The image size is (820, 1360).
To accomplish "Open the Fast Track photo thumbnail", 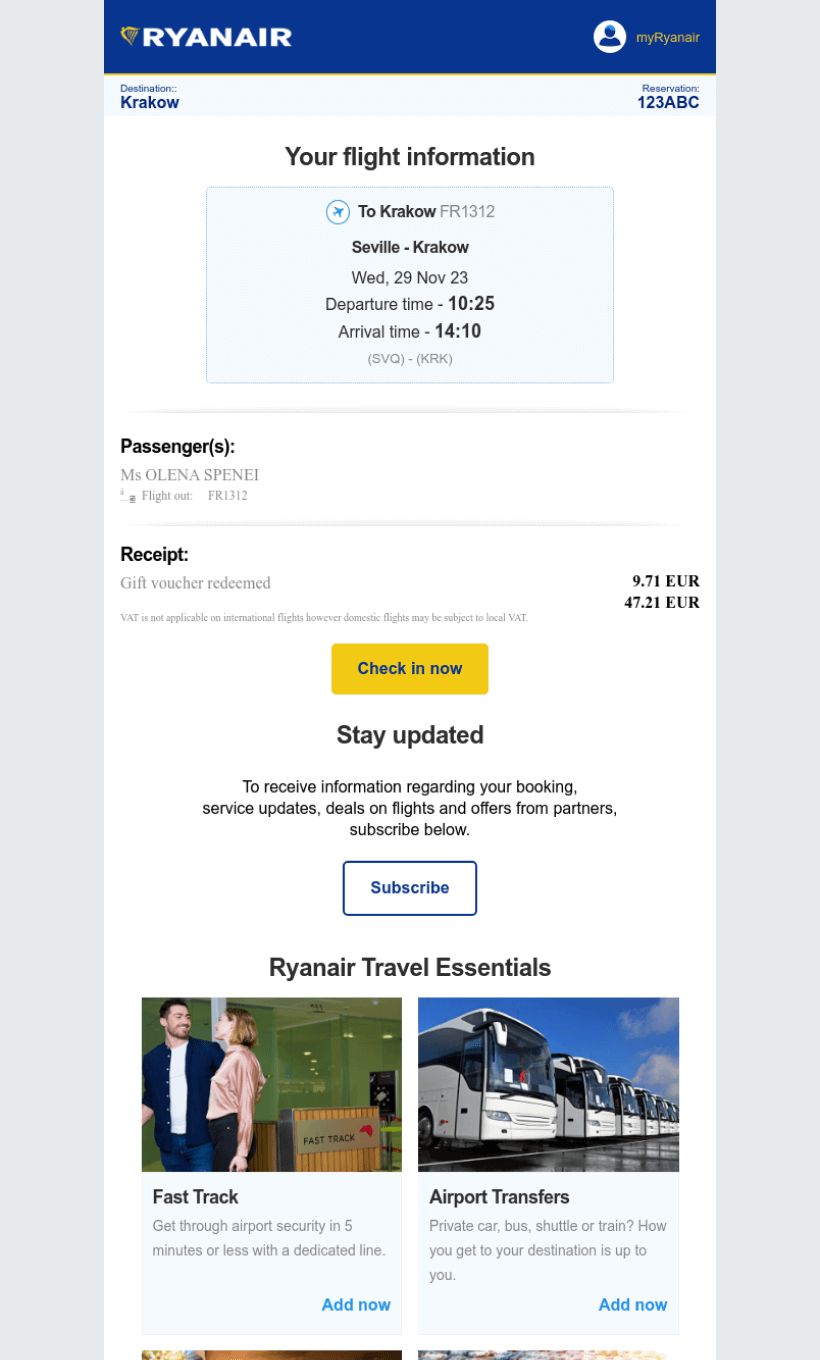I will [271, 1083].
